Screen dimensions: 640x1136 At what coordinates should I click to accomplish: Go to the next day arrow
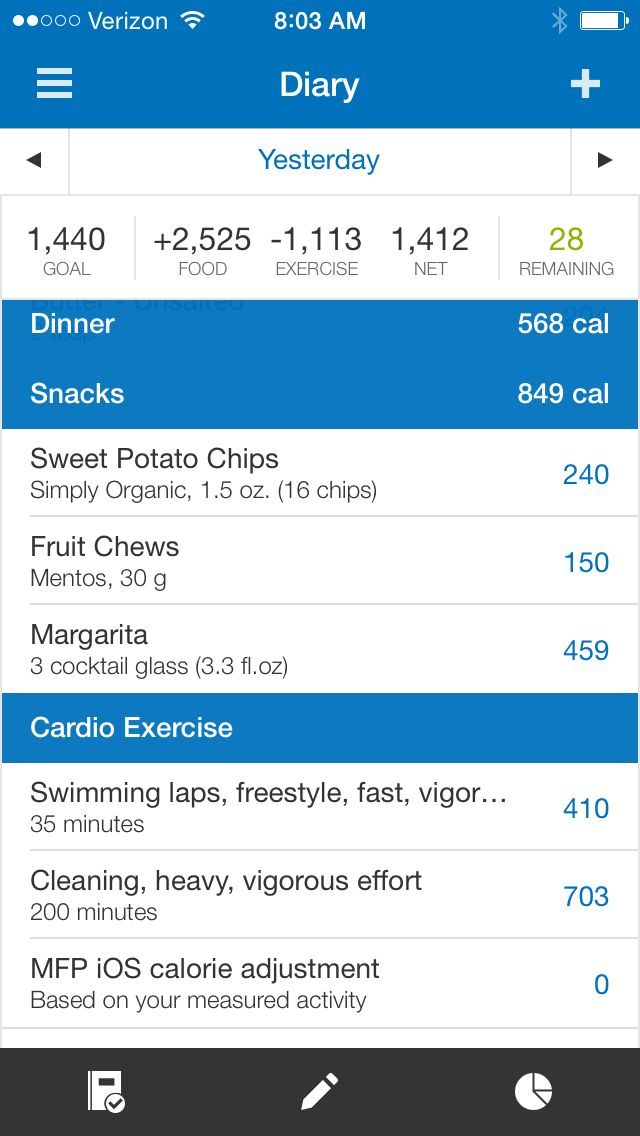(x=605, y=160)
